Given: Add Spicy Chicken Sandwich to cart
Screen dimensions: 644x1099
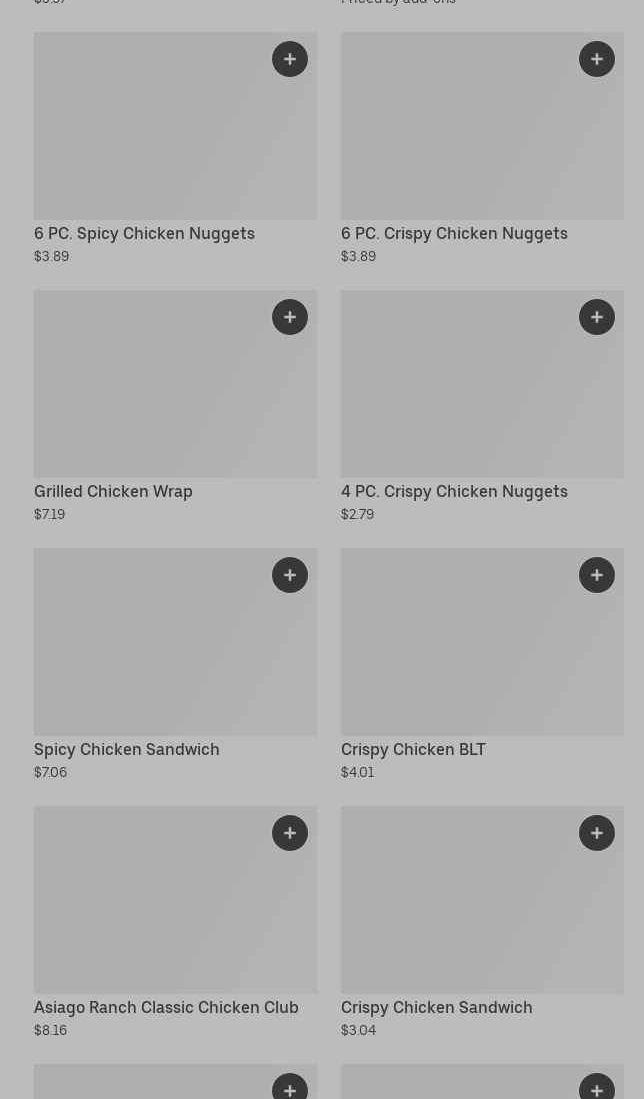Looking at the screenshot, I should click(290, 575).
